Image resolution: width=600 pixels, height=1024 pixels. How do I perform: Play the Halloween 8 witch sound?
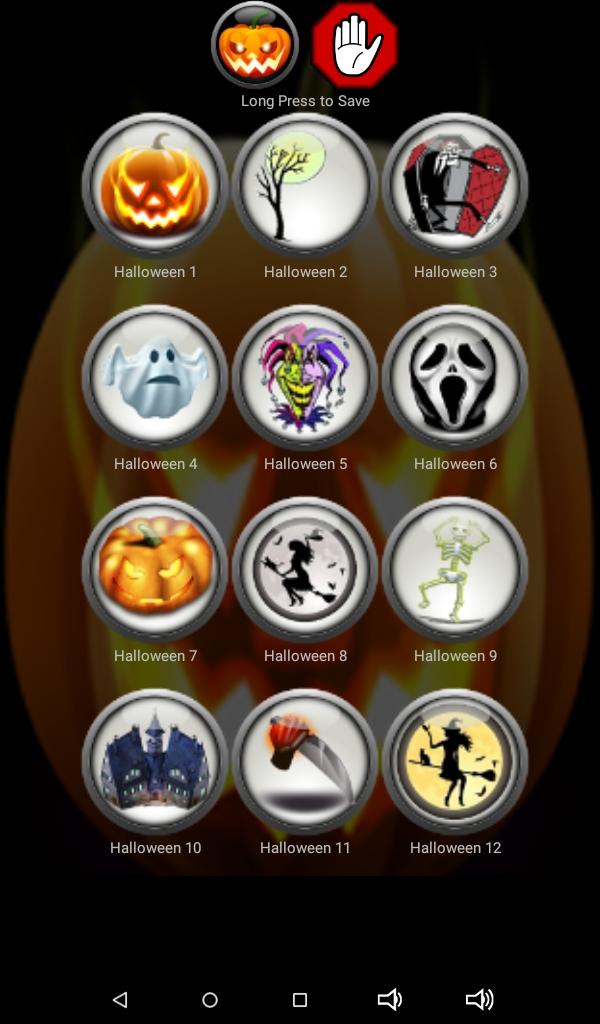[x=305, y=569]
